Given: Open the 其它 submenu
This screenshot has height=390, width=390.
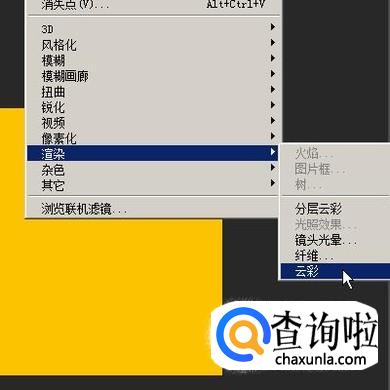Looking at the screenshot, I should pyautogui.click(x=153, y=185).
